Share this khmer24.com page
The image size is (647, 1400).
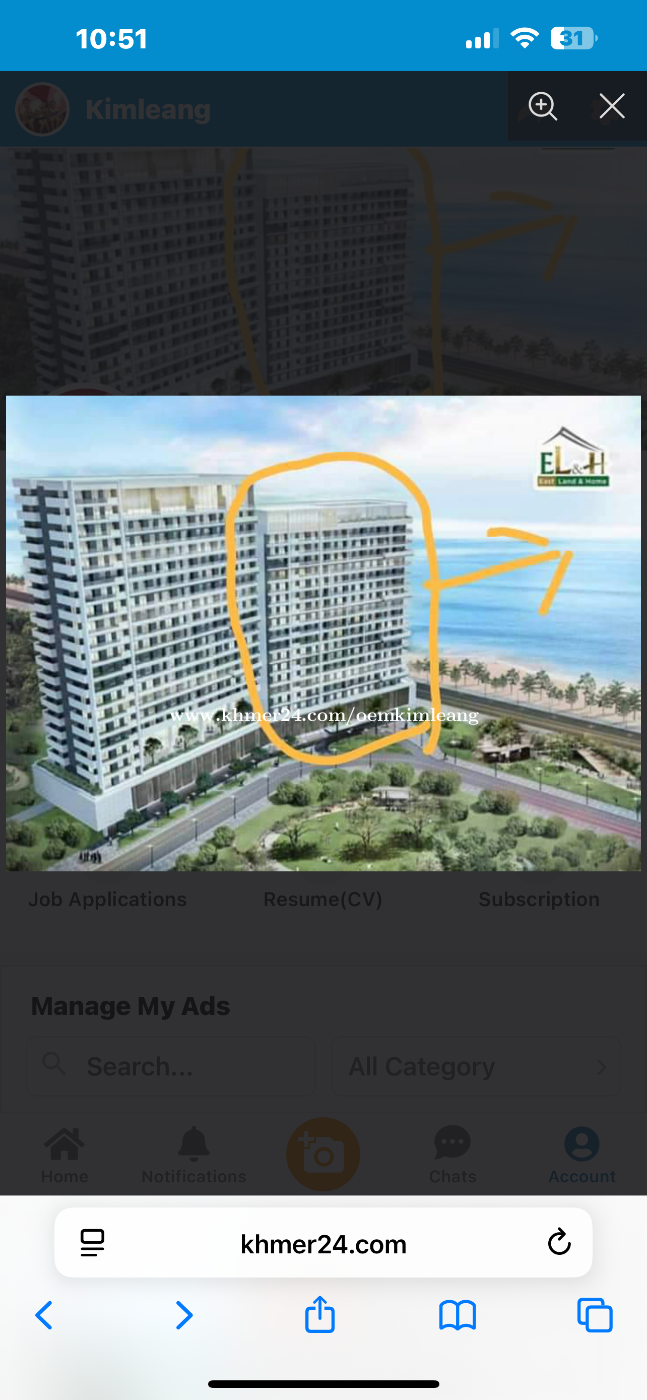tap(320, 1314)
